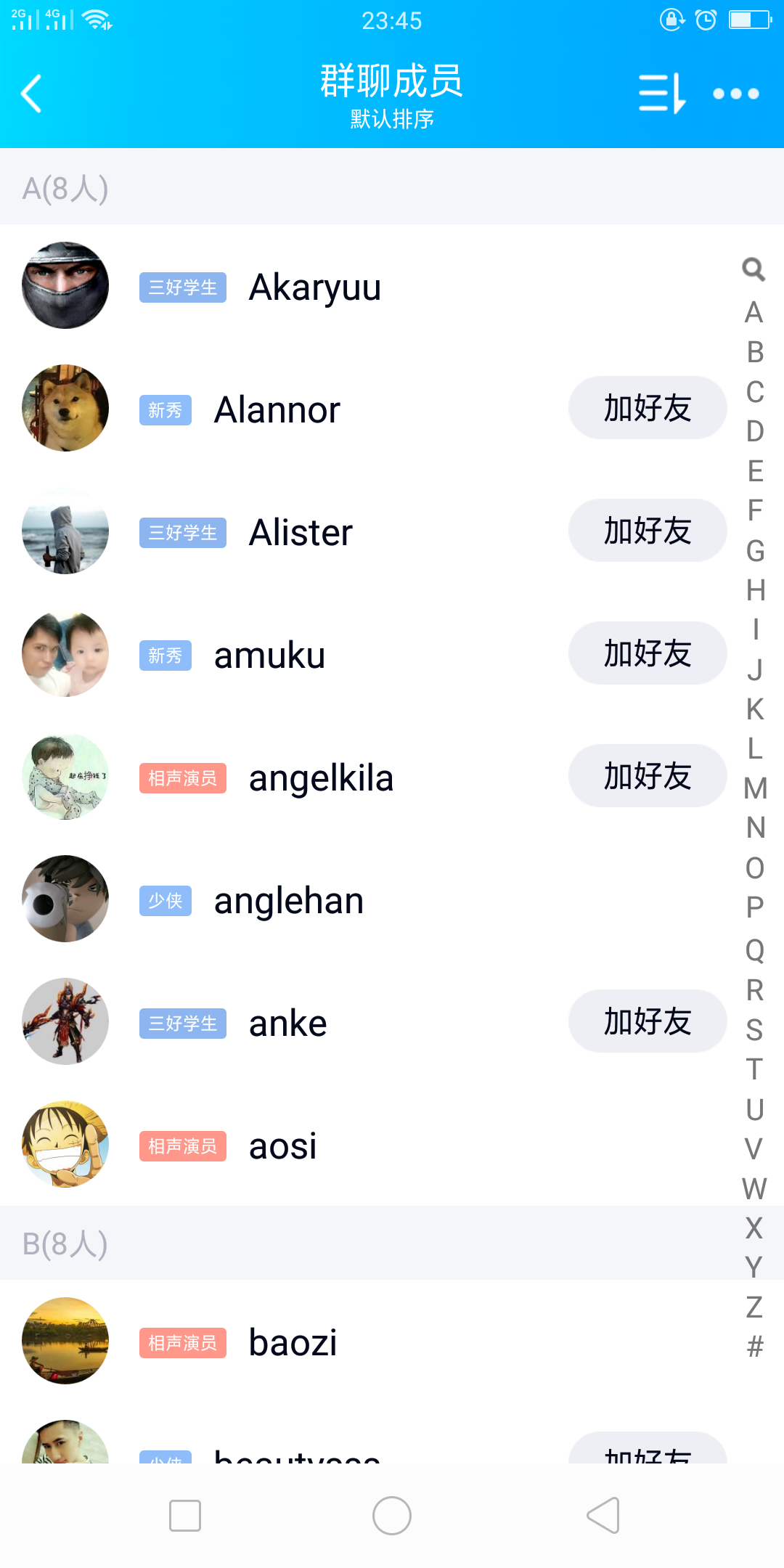Add Alister as a friend
The width and height of the screenshot is (784, 1568).
click(x=647, y=531)
